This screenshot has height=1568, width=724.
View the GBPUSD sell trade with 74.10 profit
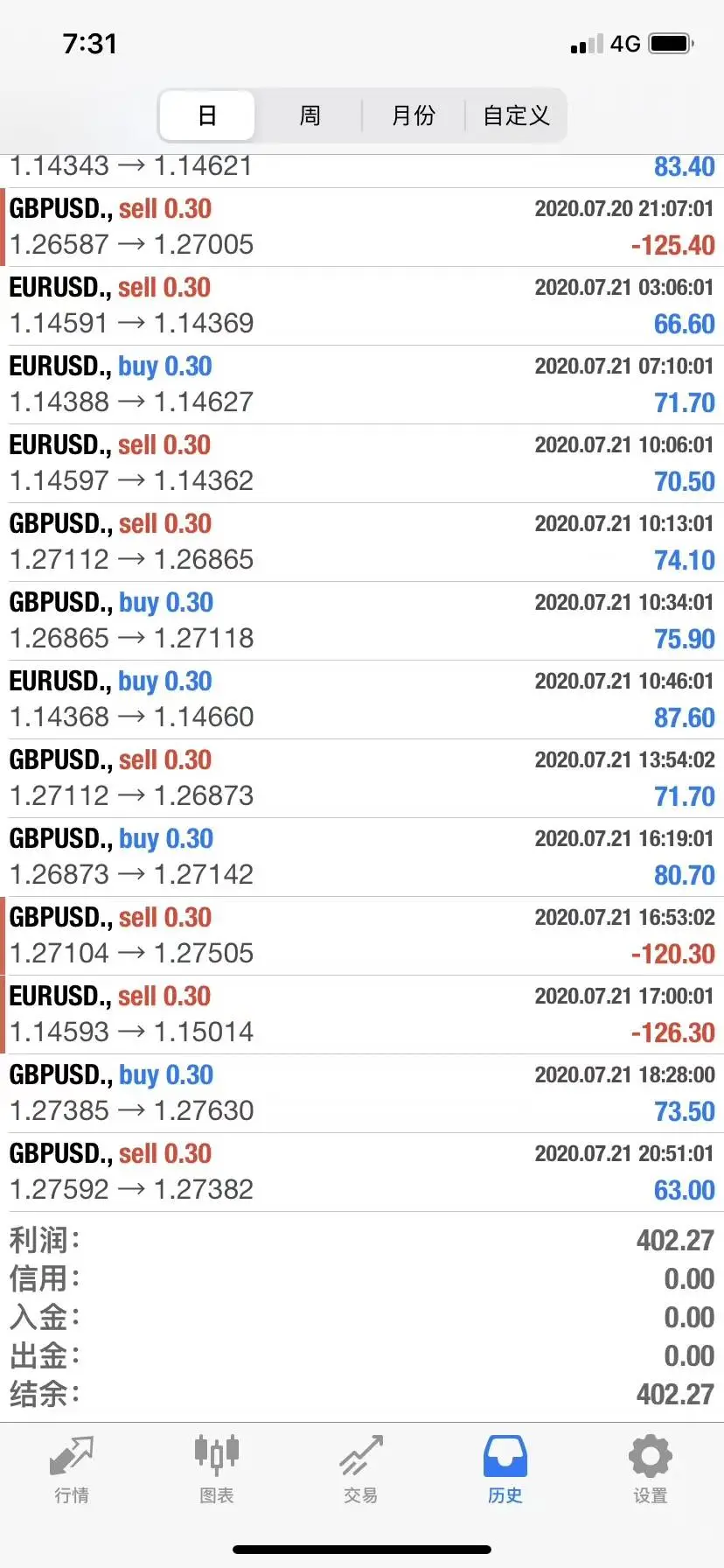362,542
